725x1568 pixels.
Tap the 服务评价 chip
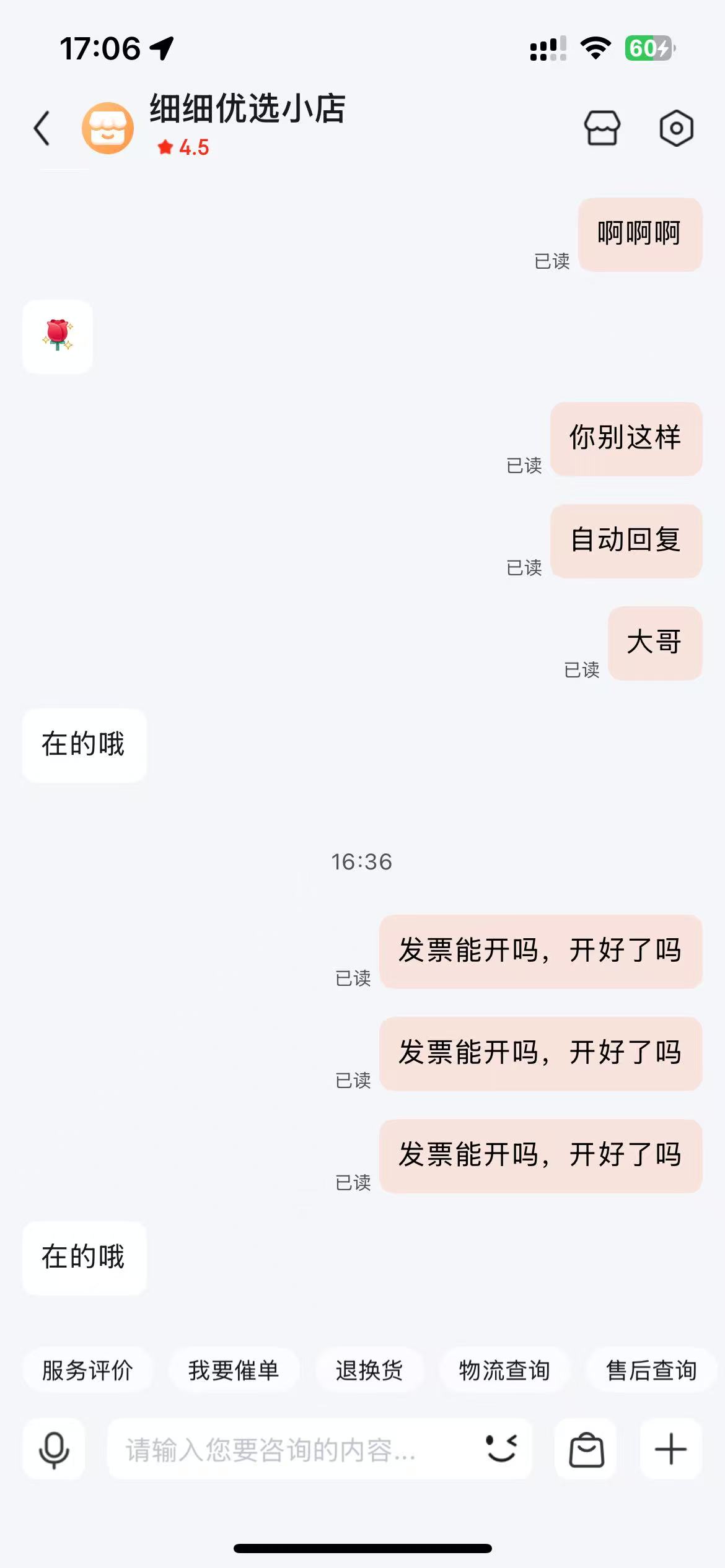[x=87, y=1370]
